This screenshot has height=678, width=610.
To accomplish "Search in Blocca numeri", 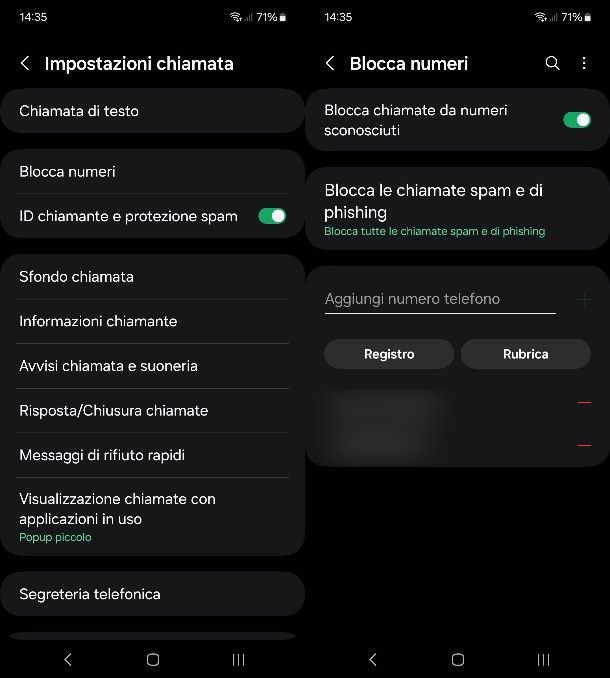I will pyautogui.click(x=552, y=63).
